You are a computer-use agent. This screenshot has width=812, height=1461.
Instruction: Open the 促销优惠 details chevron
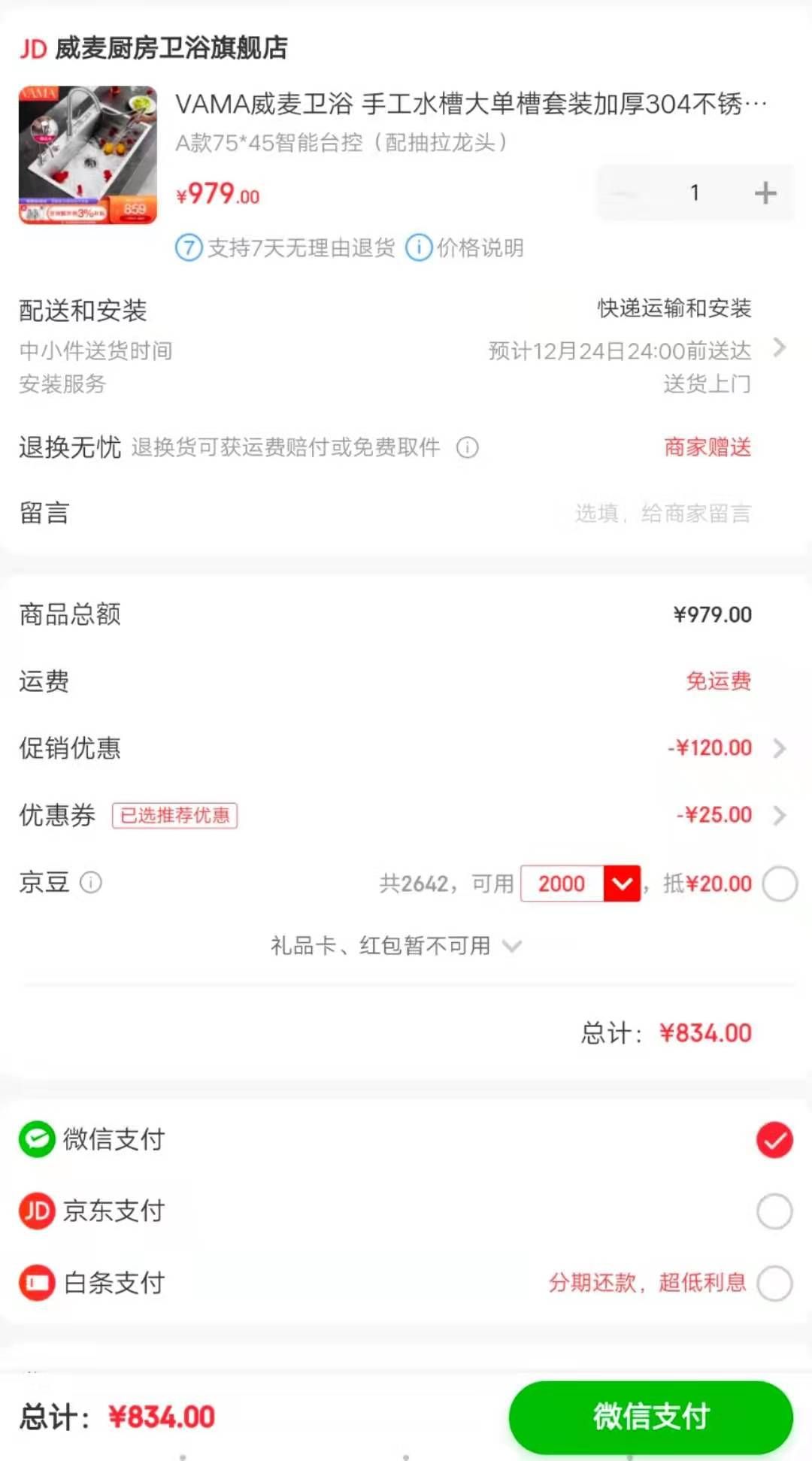click(780, 748)
